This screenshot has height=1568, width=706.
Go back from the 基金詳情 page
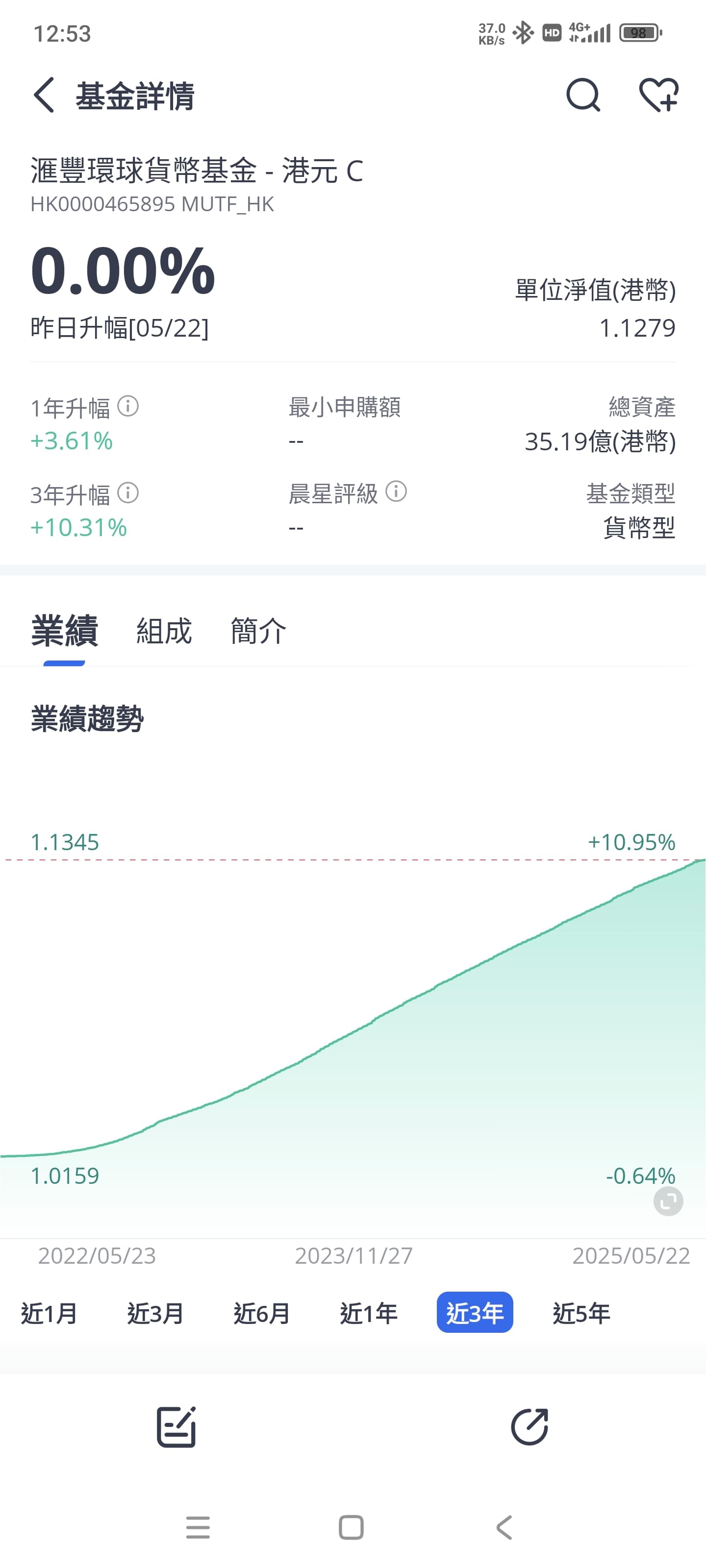(x=44, y=96)
